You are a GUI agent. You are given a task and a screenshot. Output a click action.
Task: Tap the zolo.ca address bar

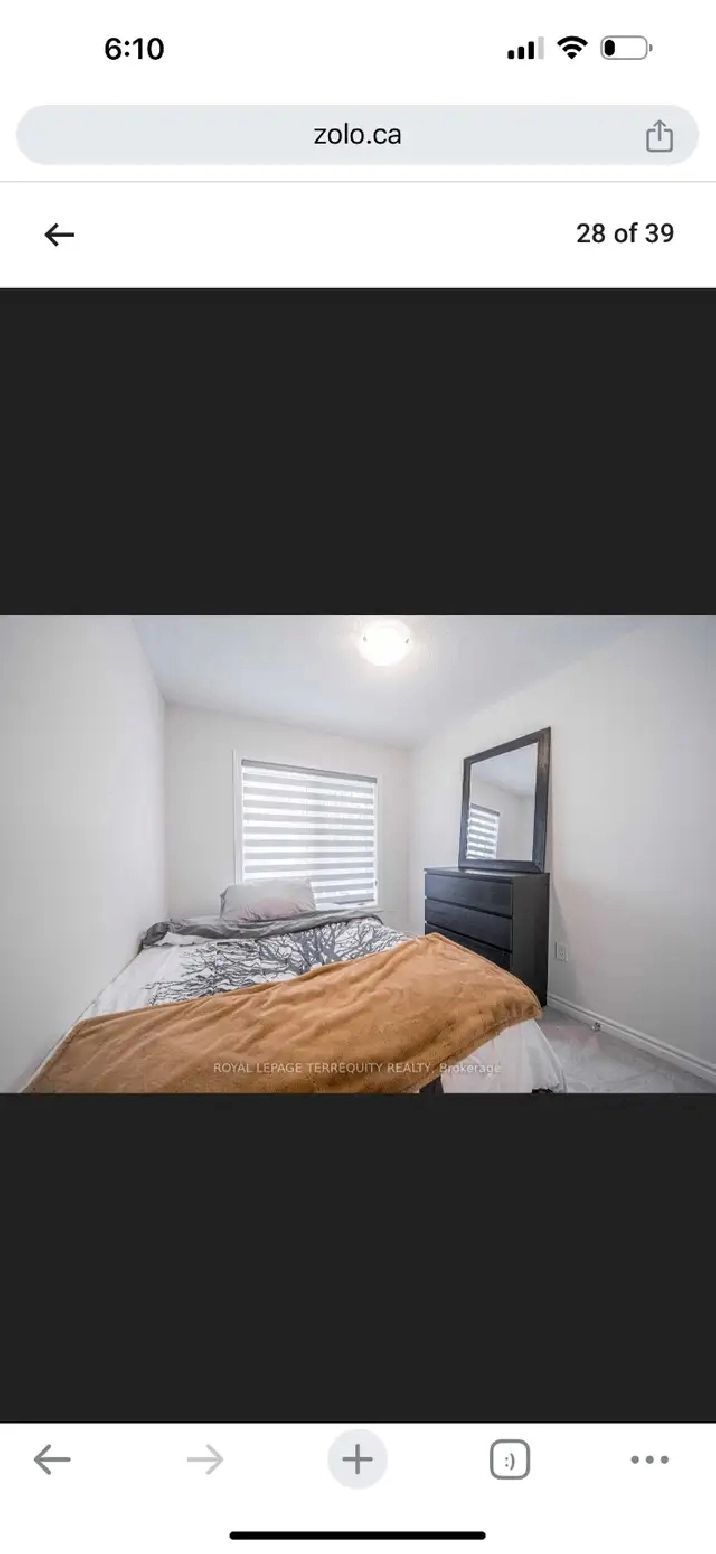point(357,135)
